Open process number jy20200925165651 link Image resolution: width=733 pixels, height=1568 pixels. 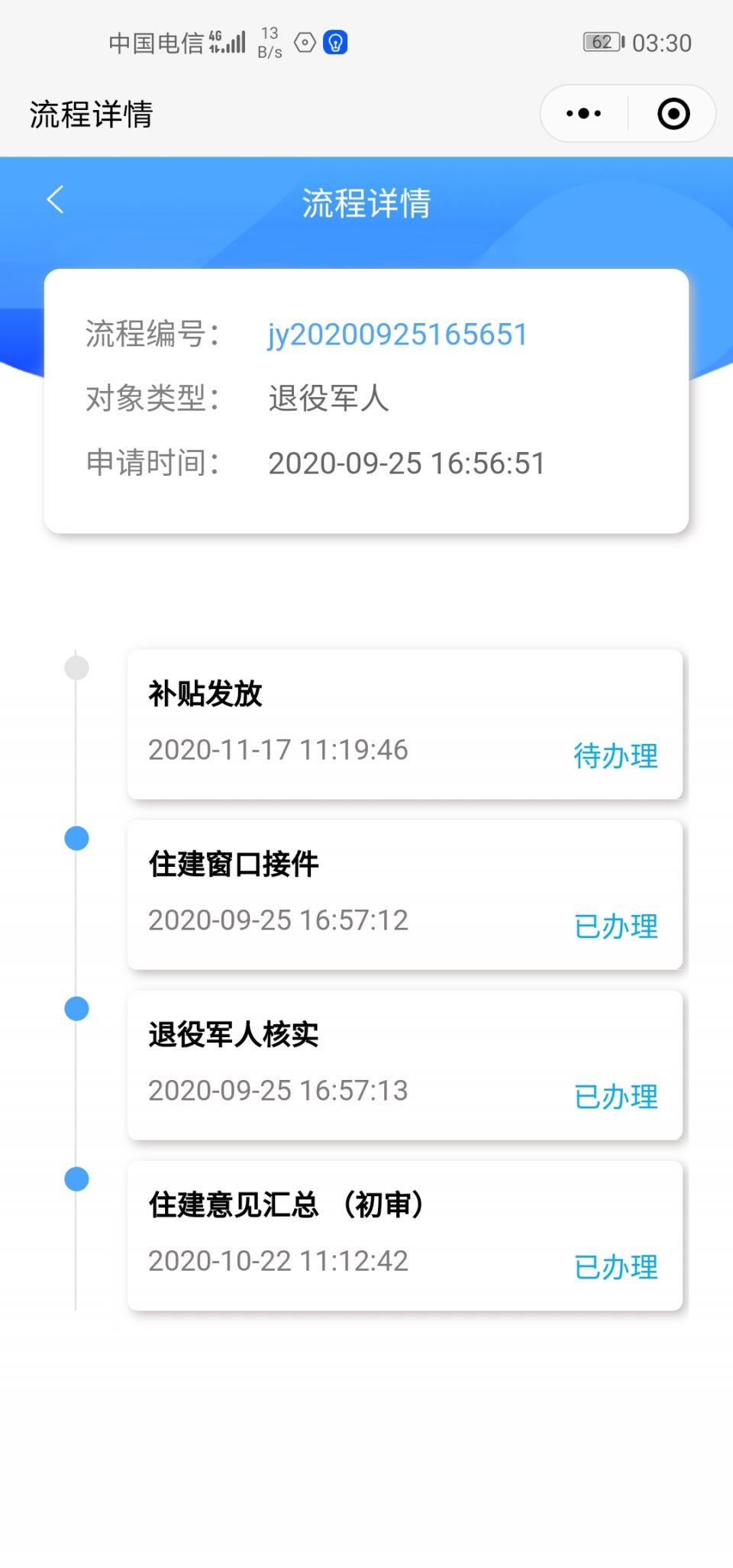pyautogui.click(x=397, y=335)
